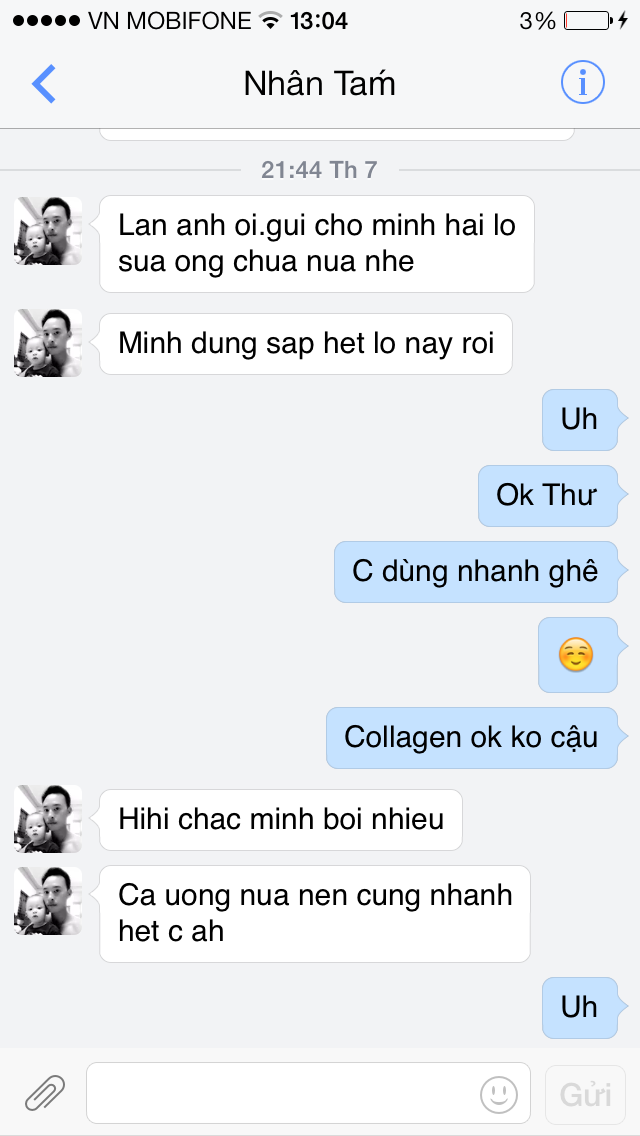Open the emoji picker
Viewport: 640px width, 1136px height.
point(498,1094)
